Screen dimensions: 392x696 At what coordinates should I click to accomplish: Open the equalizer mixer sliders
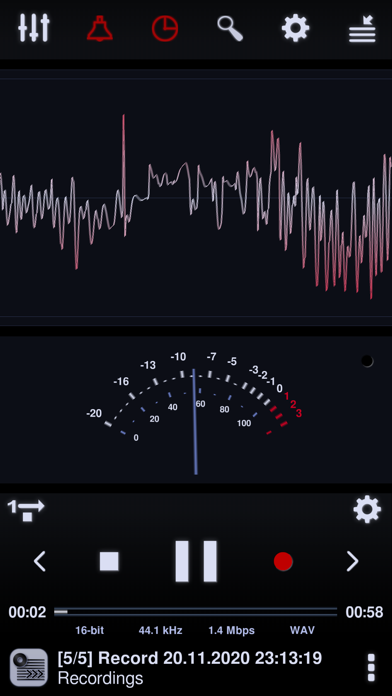click(34, 28)
